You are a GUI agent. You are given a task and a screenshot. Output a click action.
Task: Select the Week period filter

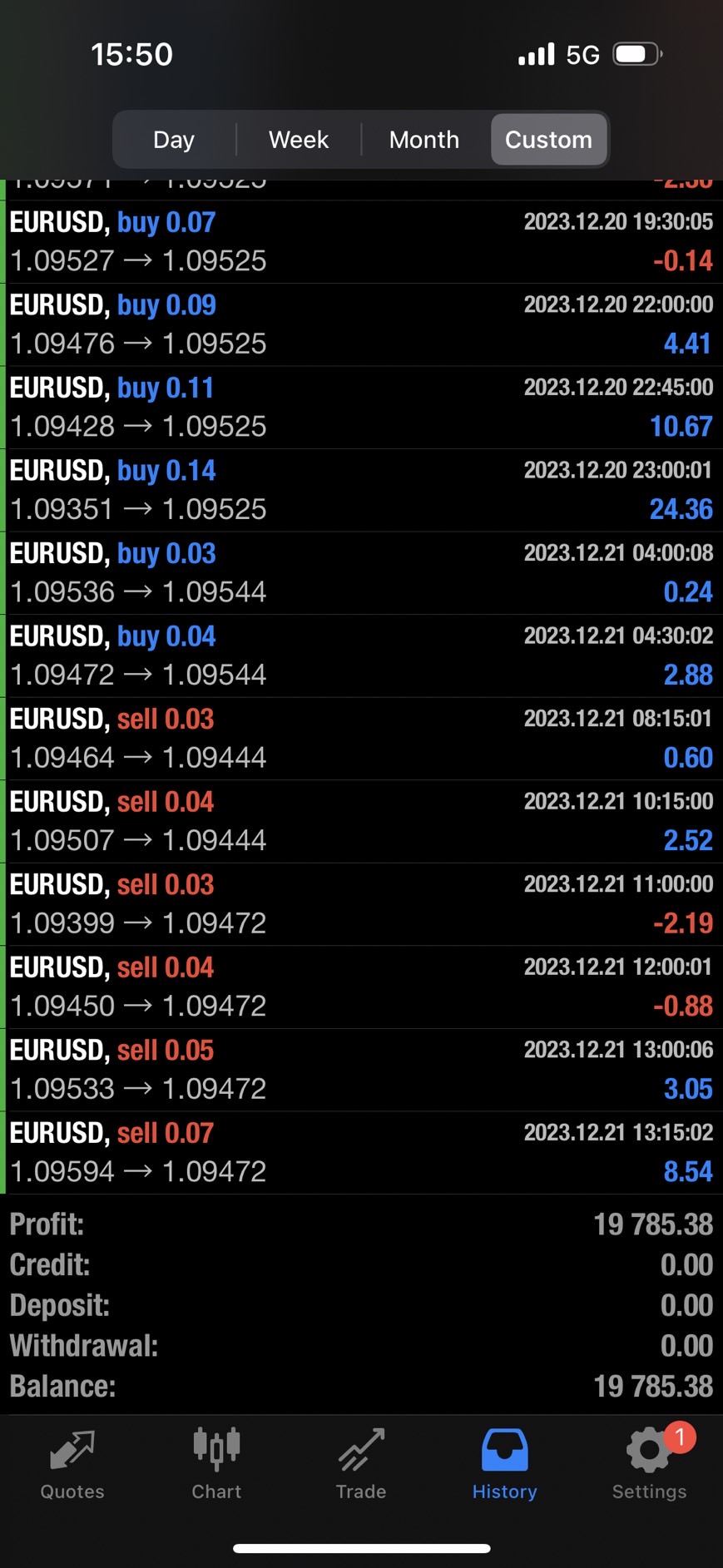pos(299,139)
